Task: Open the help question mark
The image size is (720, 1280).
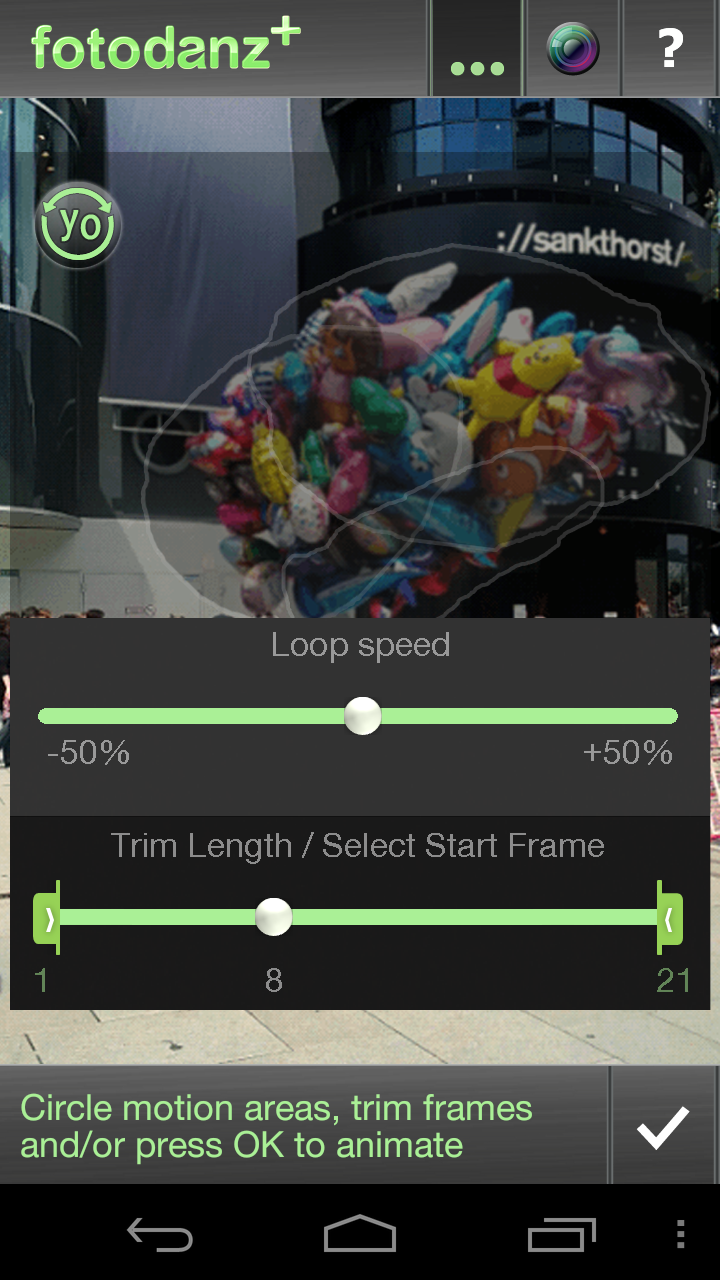Action: click(x=670, y=48)
